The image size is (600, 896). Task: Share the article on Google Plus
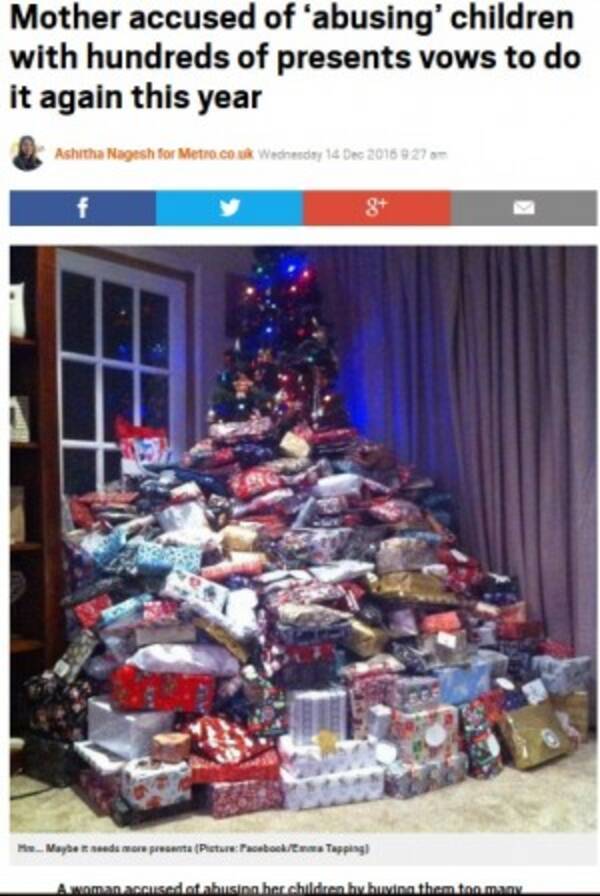[377, 208]
